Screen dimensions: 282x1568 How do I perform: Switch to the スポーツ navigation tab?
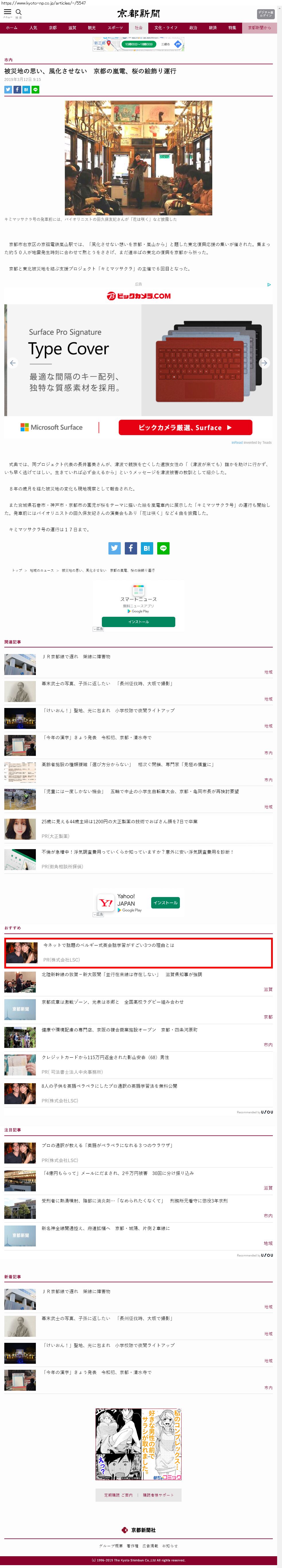[115, 27]
